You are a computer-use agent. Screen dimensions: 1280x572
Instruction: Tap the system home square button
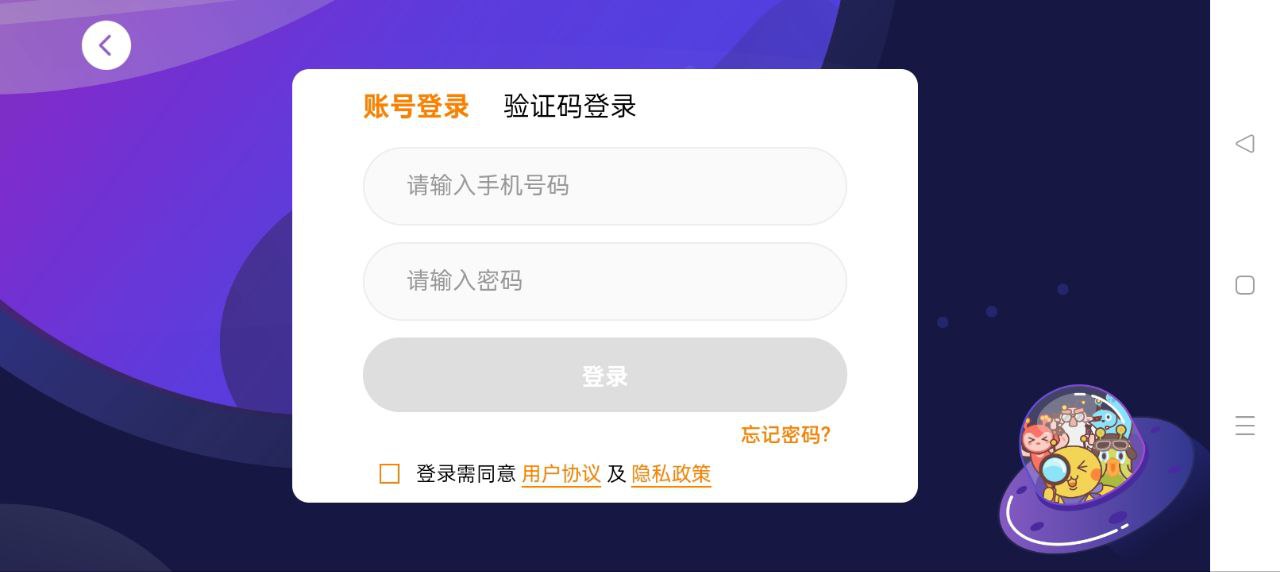pos(1245,285)
